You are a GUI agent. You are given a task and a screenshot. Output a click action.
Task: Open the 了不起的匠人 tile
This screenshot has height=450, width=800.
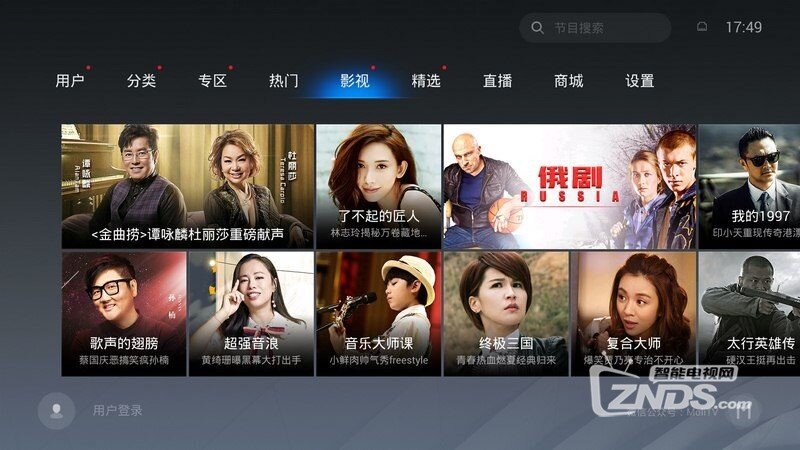tap(378, 186)
